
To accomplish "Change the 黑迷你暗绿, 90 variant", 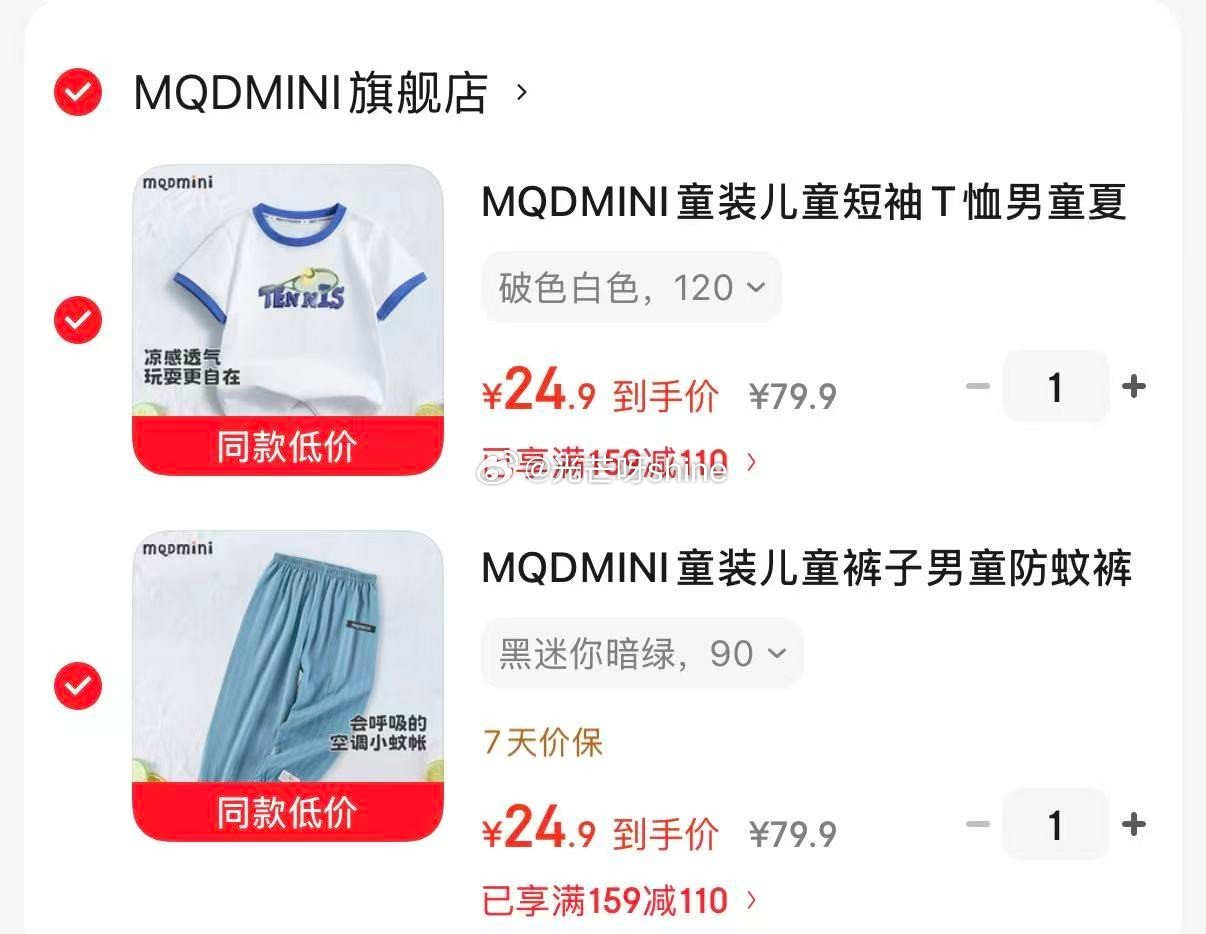I will (x=641, y=654).
